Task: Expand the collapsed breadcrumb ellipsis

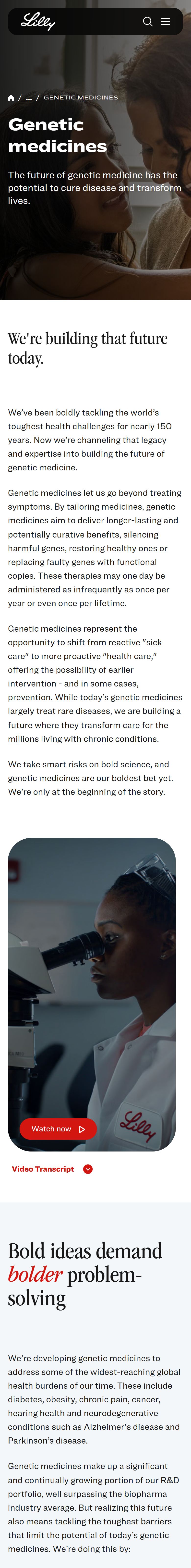Action: [29, 98]
